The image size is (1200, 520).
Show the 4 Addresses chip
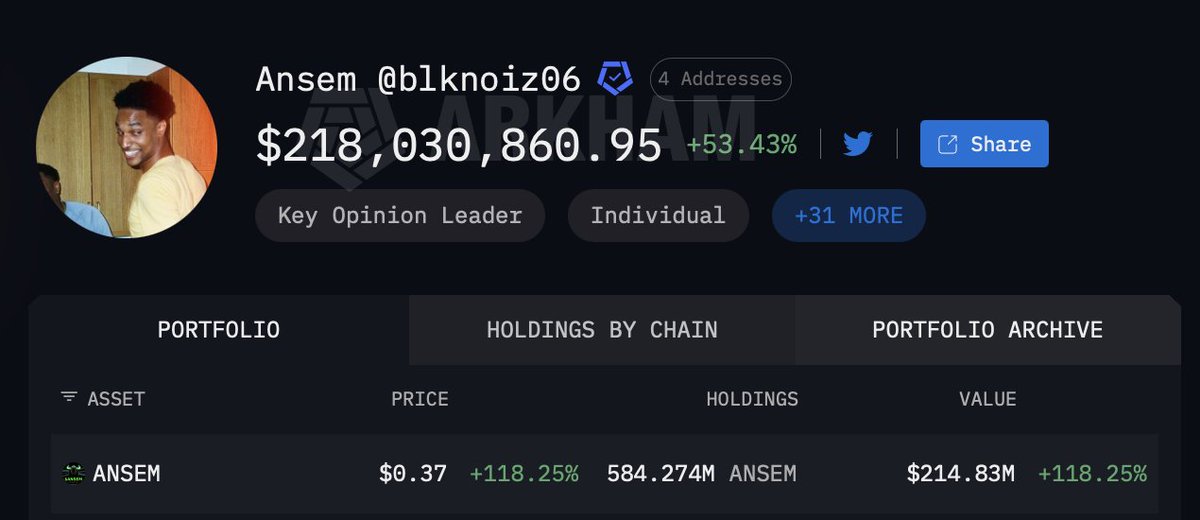coord(720,79)
